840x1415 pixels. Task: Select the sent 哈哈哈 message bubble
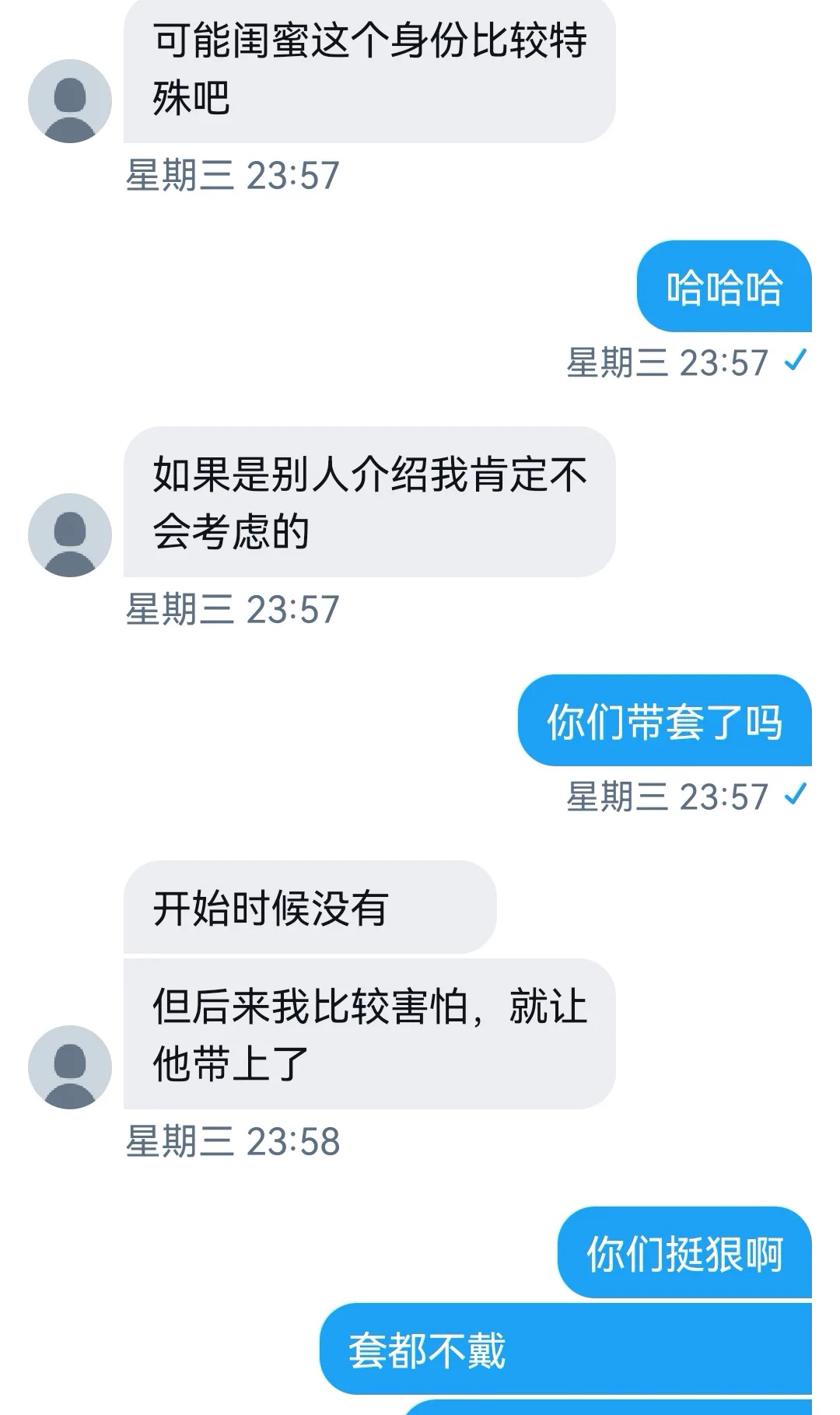(x=723, y=287)
